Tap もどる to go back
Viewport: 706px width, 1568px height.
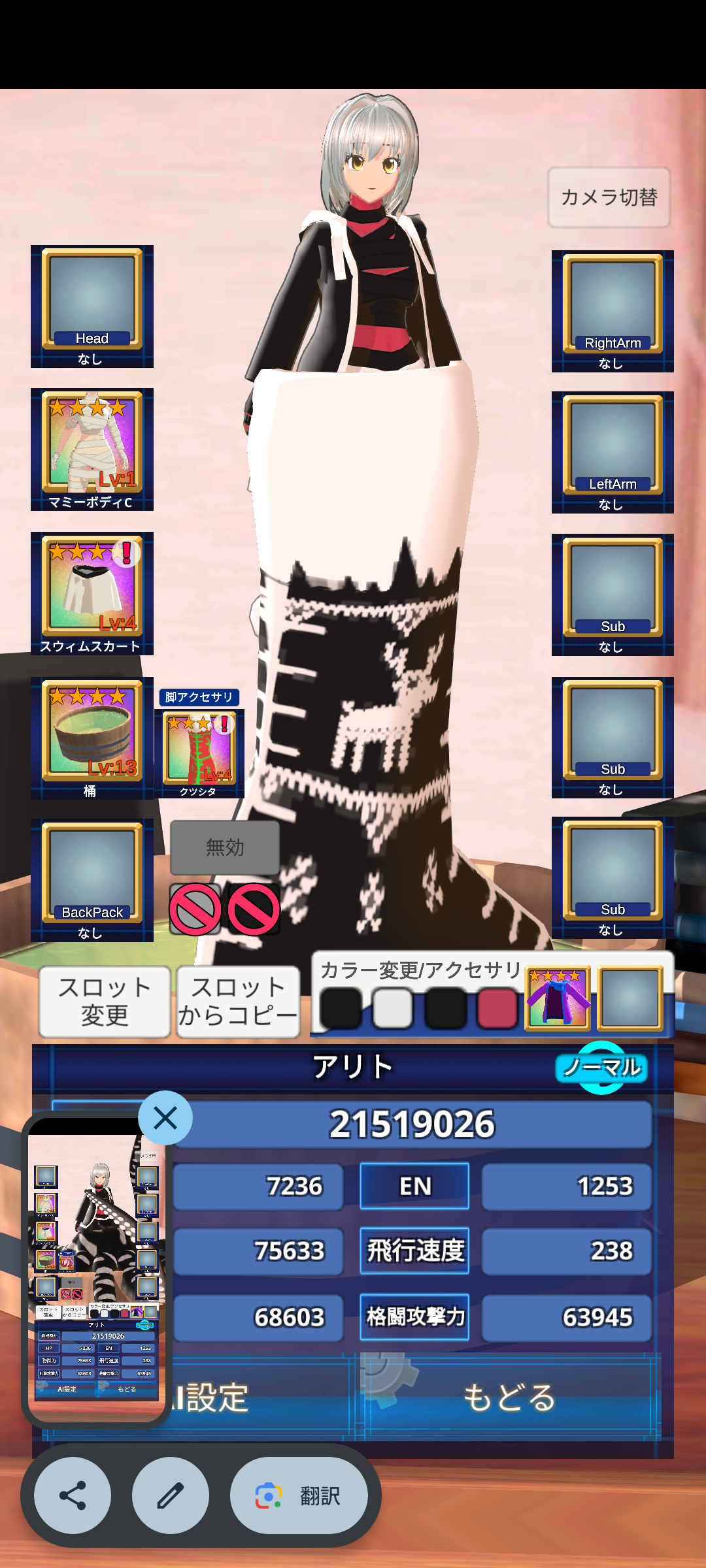tap(509, 1398)
